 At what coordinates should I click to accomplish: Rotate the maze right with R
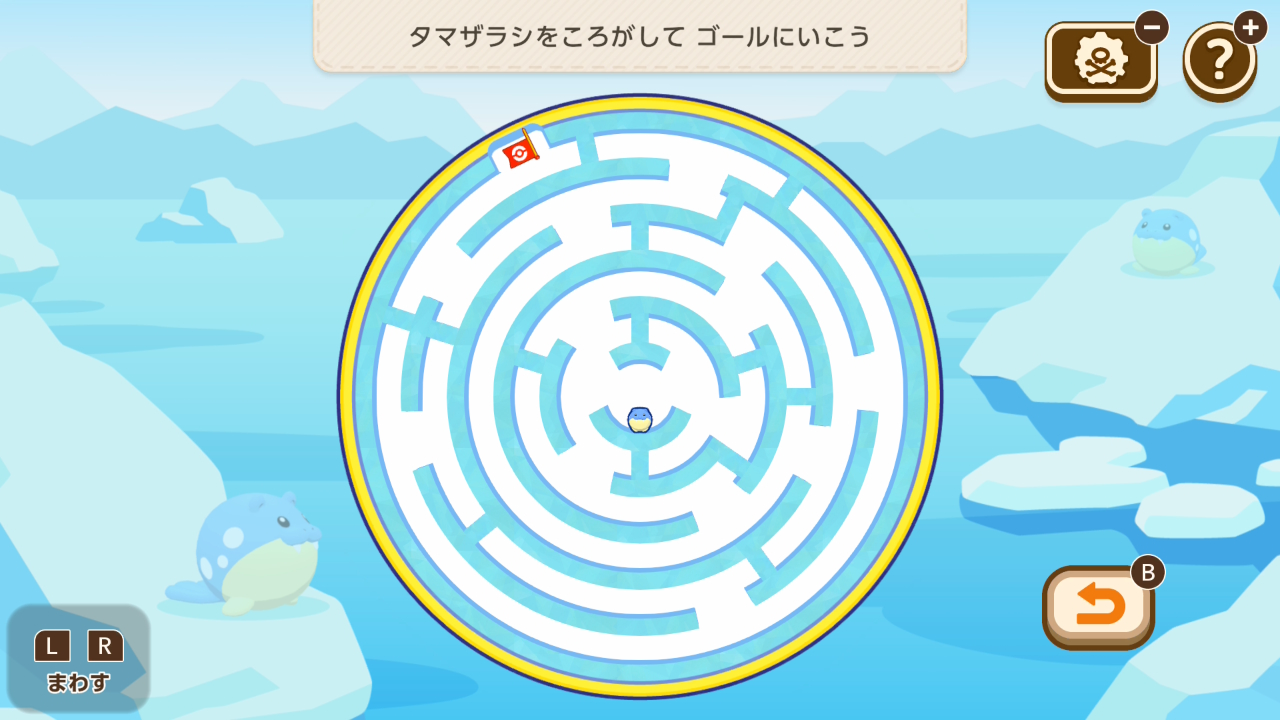(105, 646)
